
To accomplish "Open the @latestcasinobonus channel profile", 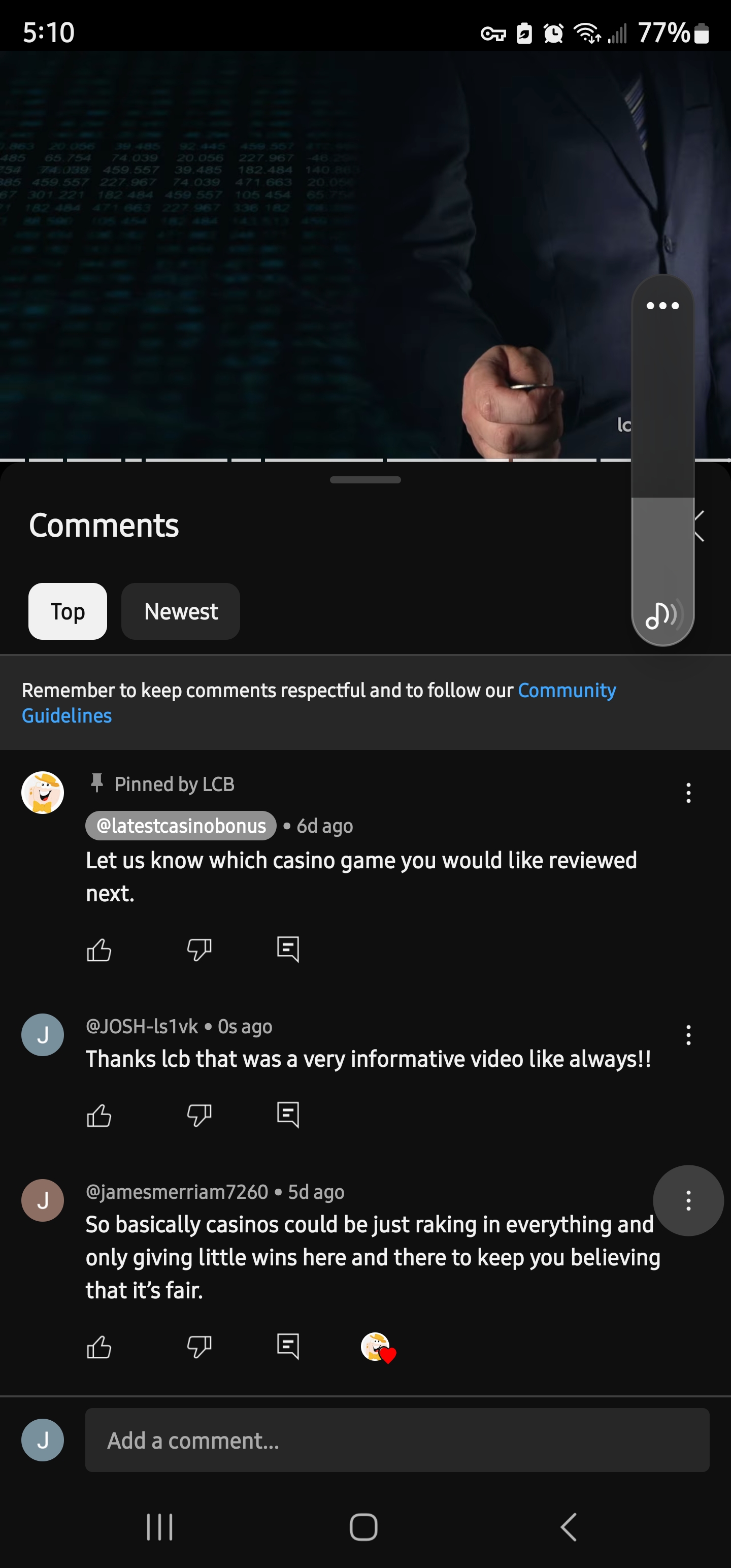I will tap(181, 826).
